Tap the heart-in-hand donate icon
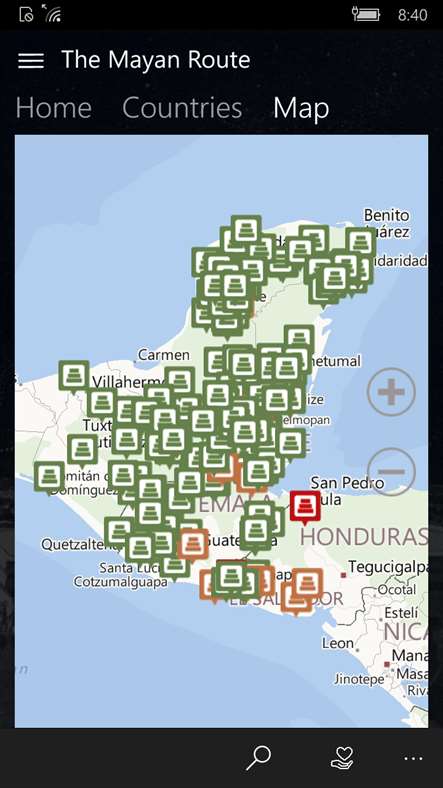Viewport: 443px width, 788px height. pos(342,758)
